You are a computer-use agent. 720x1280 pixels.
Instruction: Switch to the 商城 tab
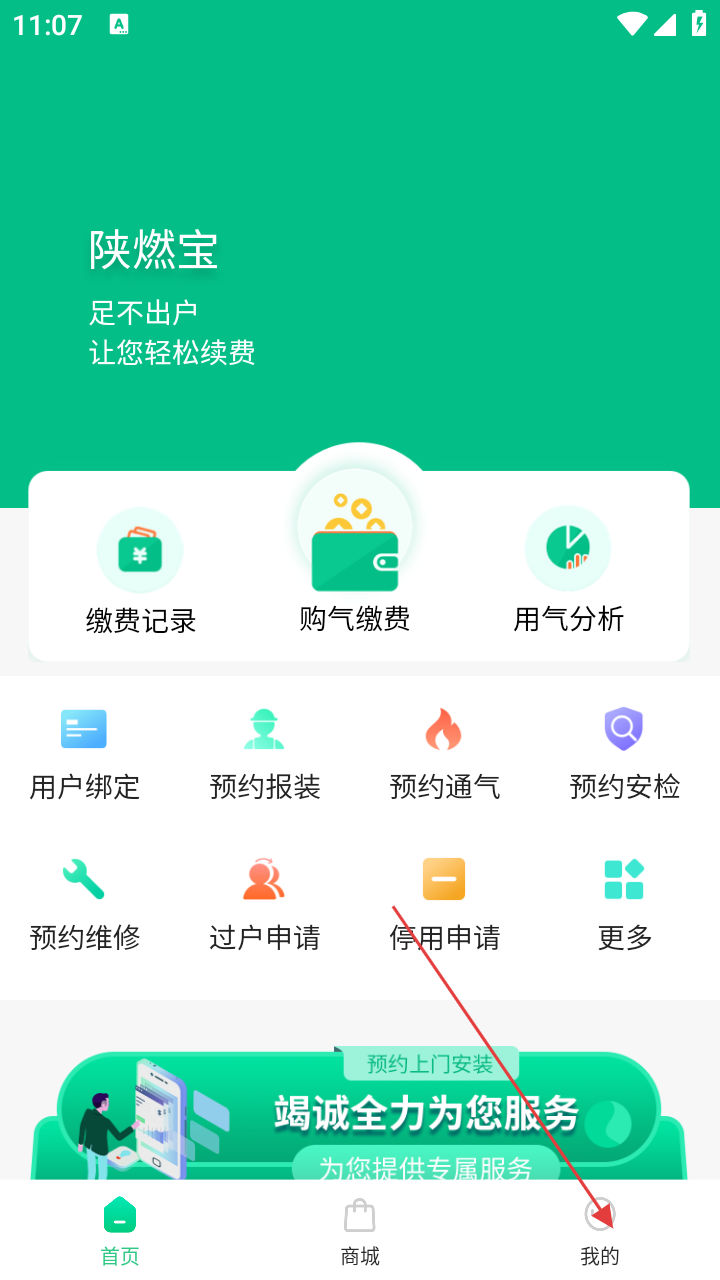[x=360, y=1232]
